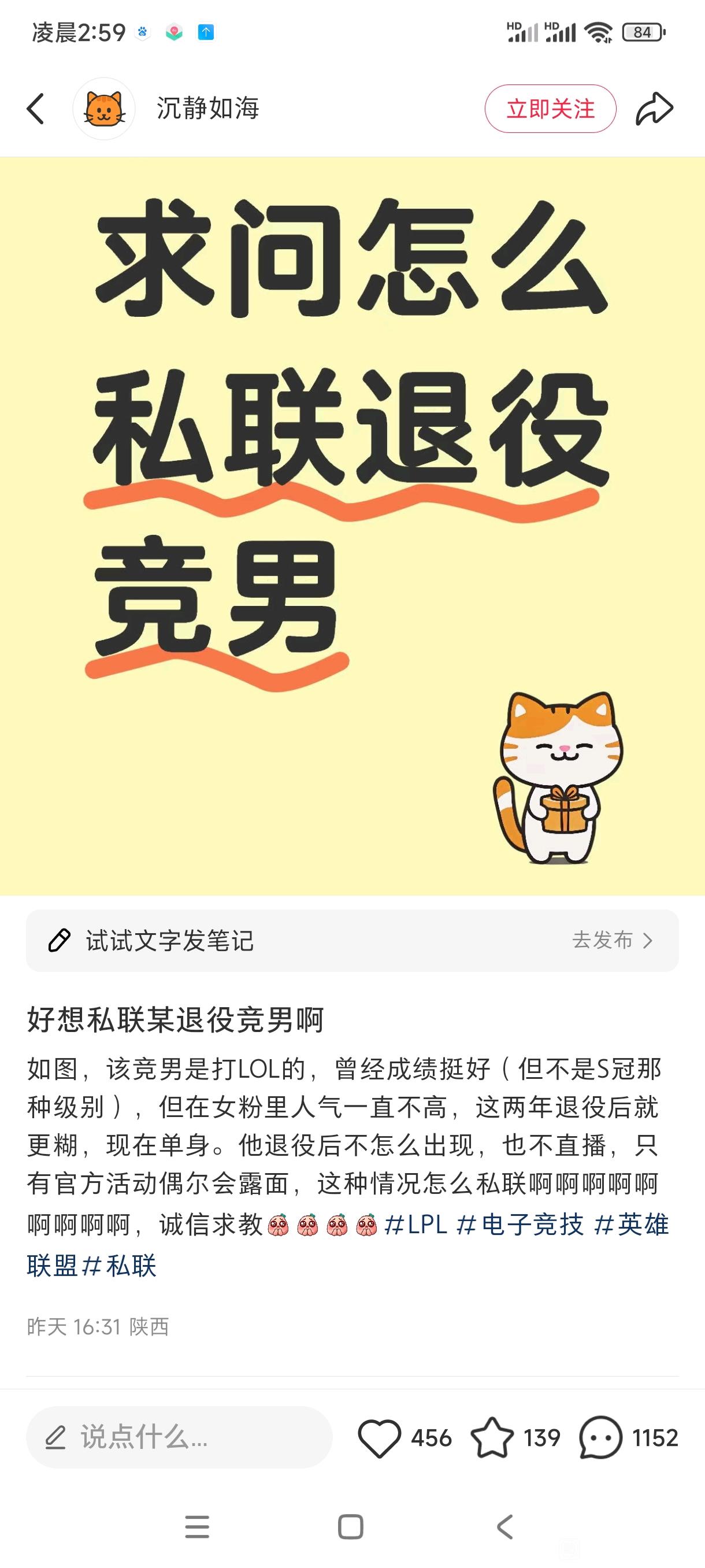Share this post

point(654,109)
